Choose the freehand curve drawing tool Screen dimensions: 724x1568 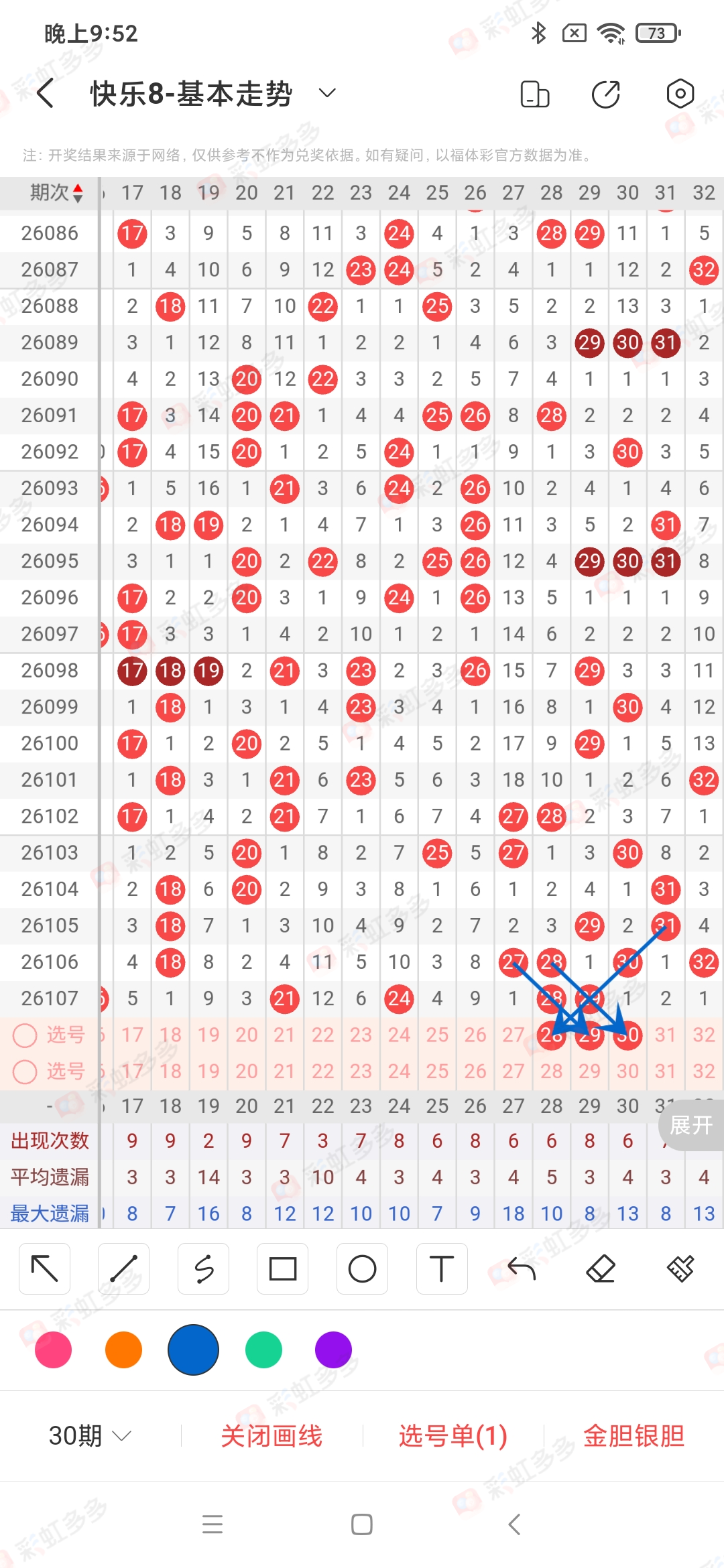click(x=204, y=1268)
